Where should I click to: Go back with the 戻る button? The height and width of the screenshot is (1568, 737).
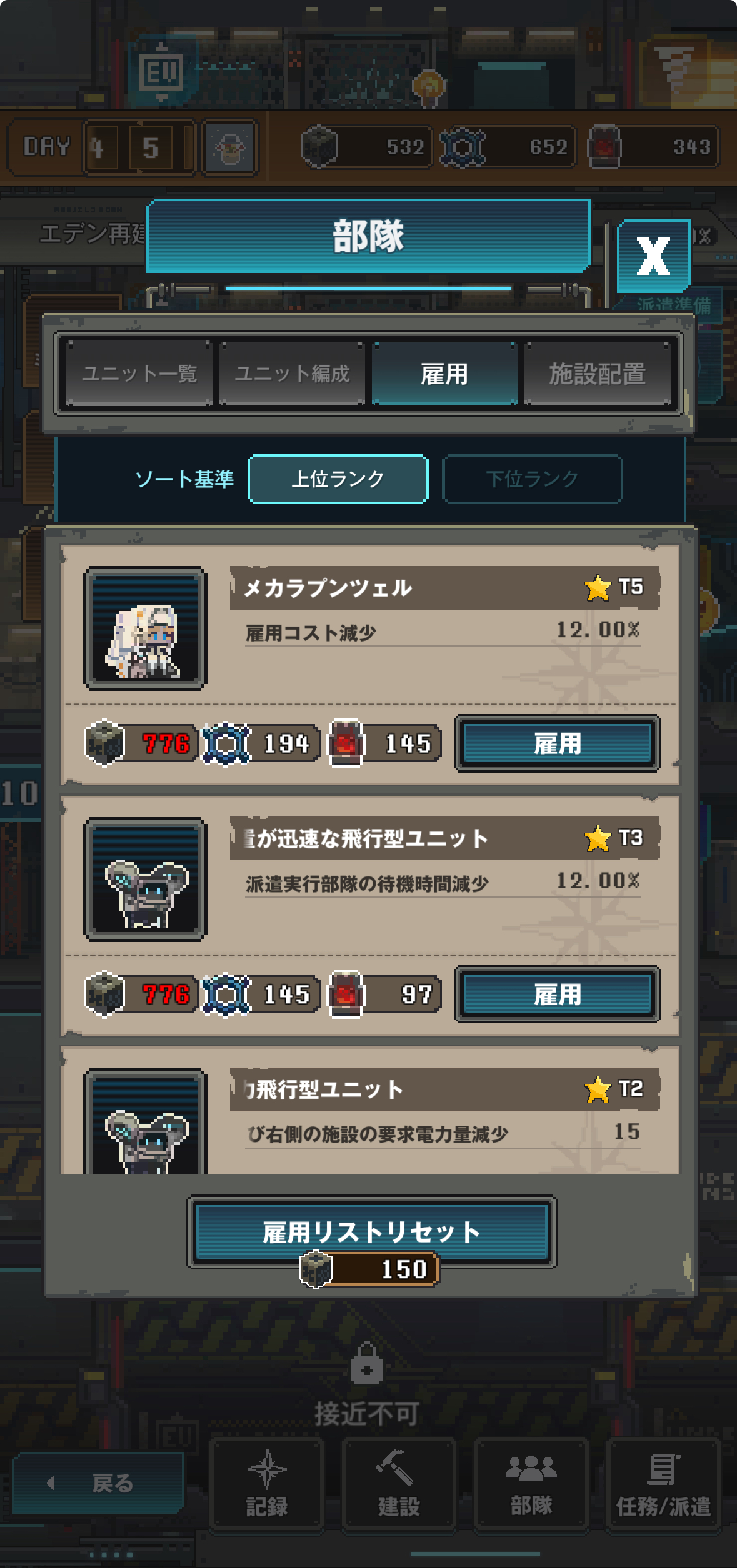coord(99,1484)
